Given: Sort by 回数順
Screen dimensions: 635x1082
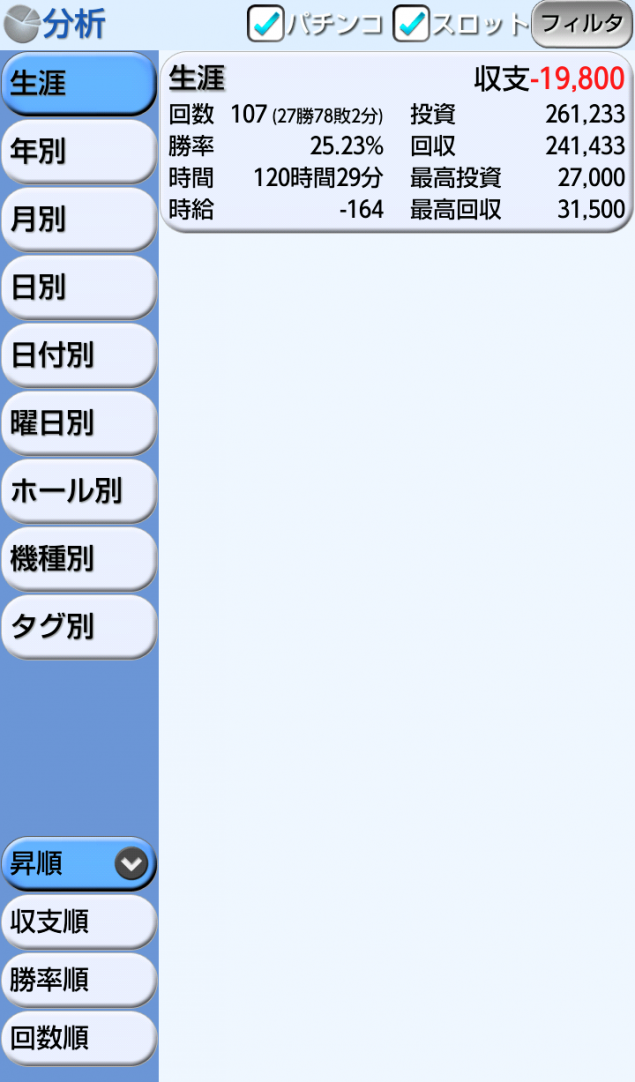Looking at the screenshot, I should tap(78, 1038).
